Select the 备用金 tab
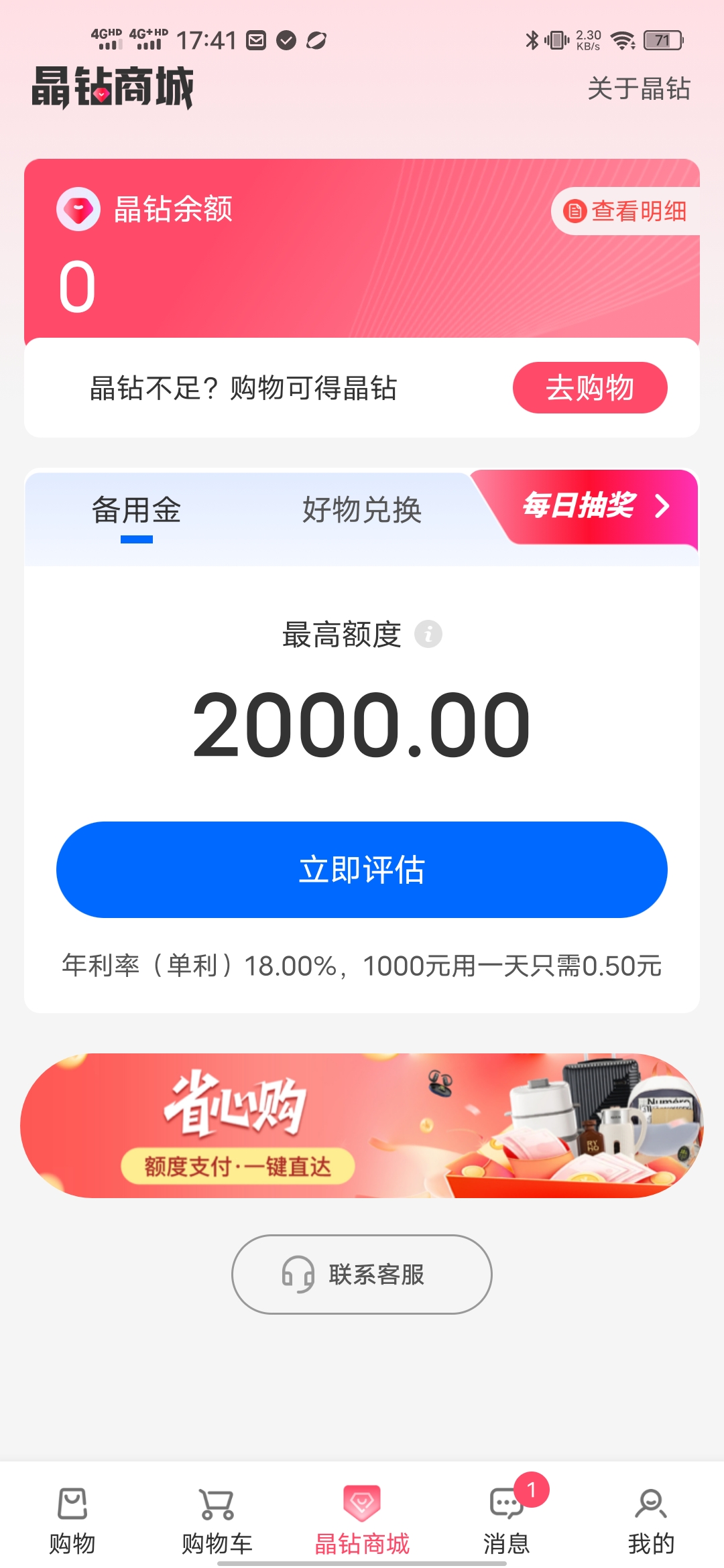The height and width of the screenshot is (1568, 724). tap(137, 511)
